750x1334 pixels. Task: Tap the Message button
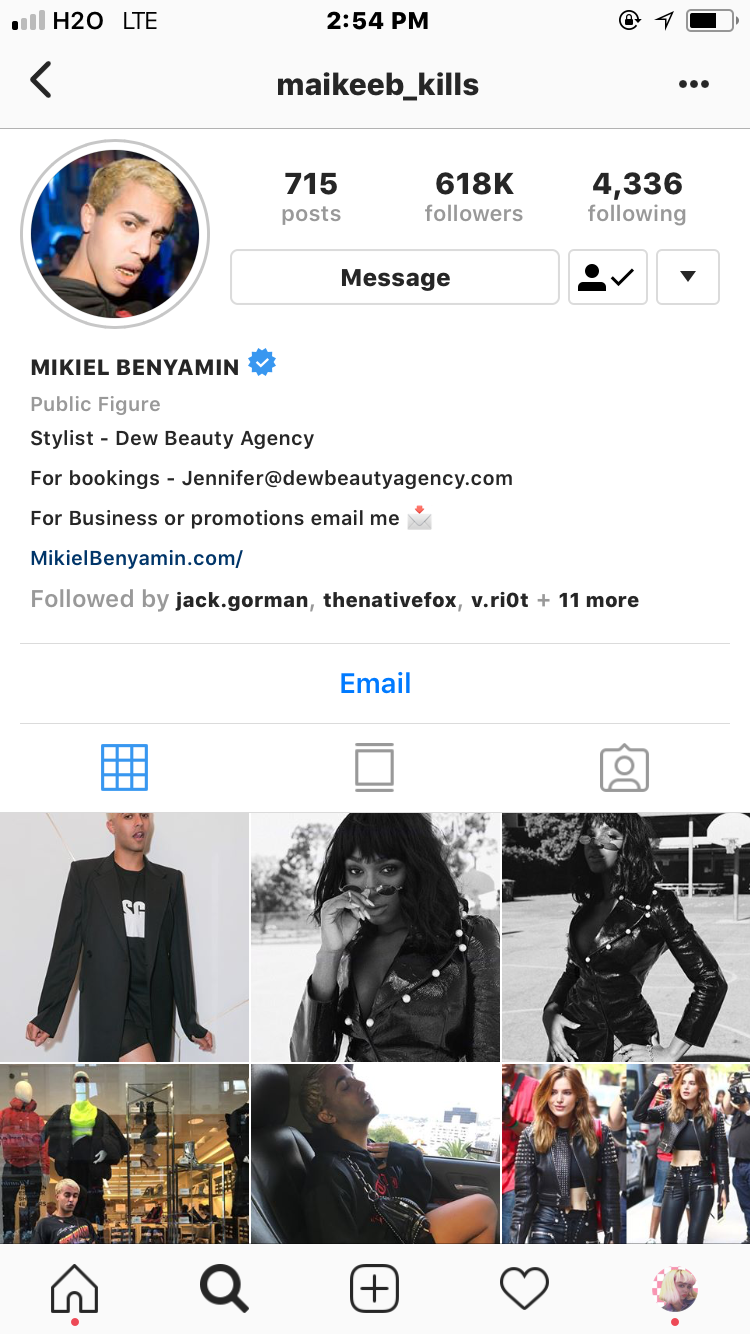click(x=395, y=277)
